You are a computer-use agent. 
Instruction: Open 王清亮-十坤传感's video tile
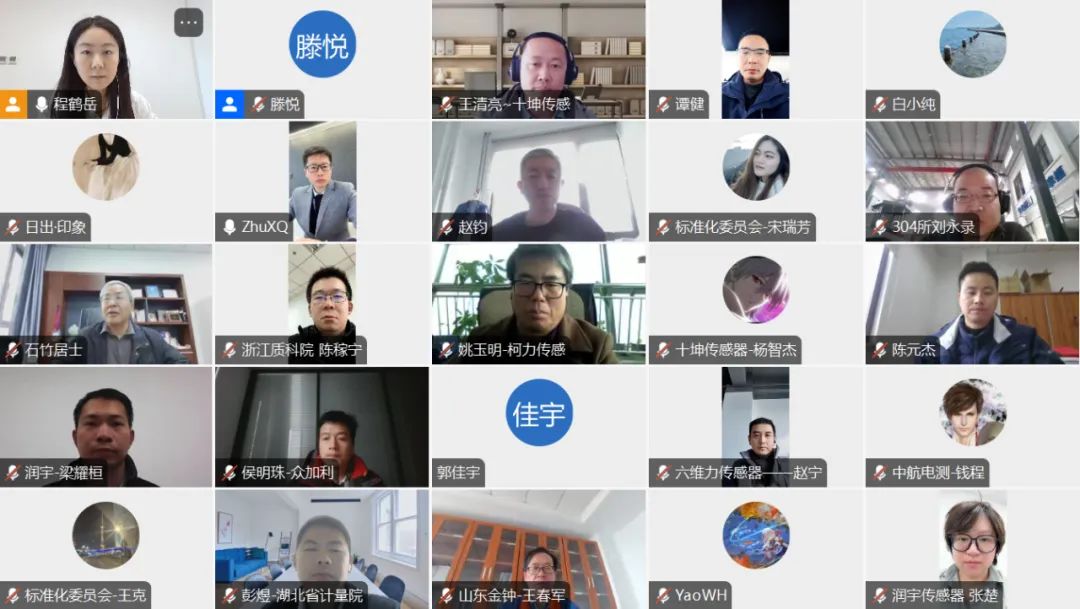coord(538,55)
